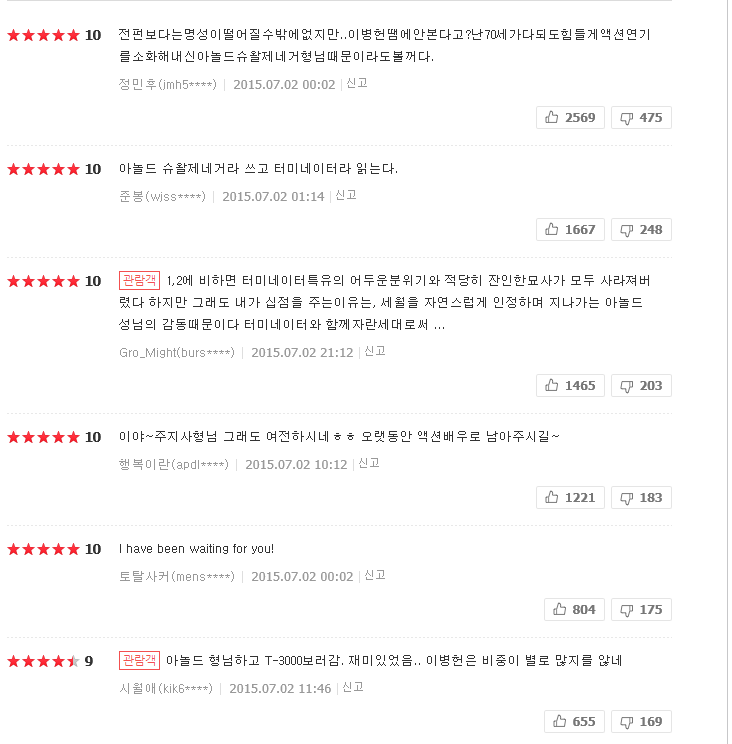Open reviewer 정민후(jmh5****) profile
732x744 pixels.
tap(167, 85)
